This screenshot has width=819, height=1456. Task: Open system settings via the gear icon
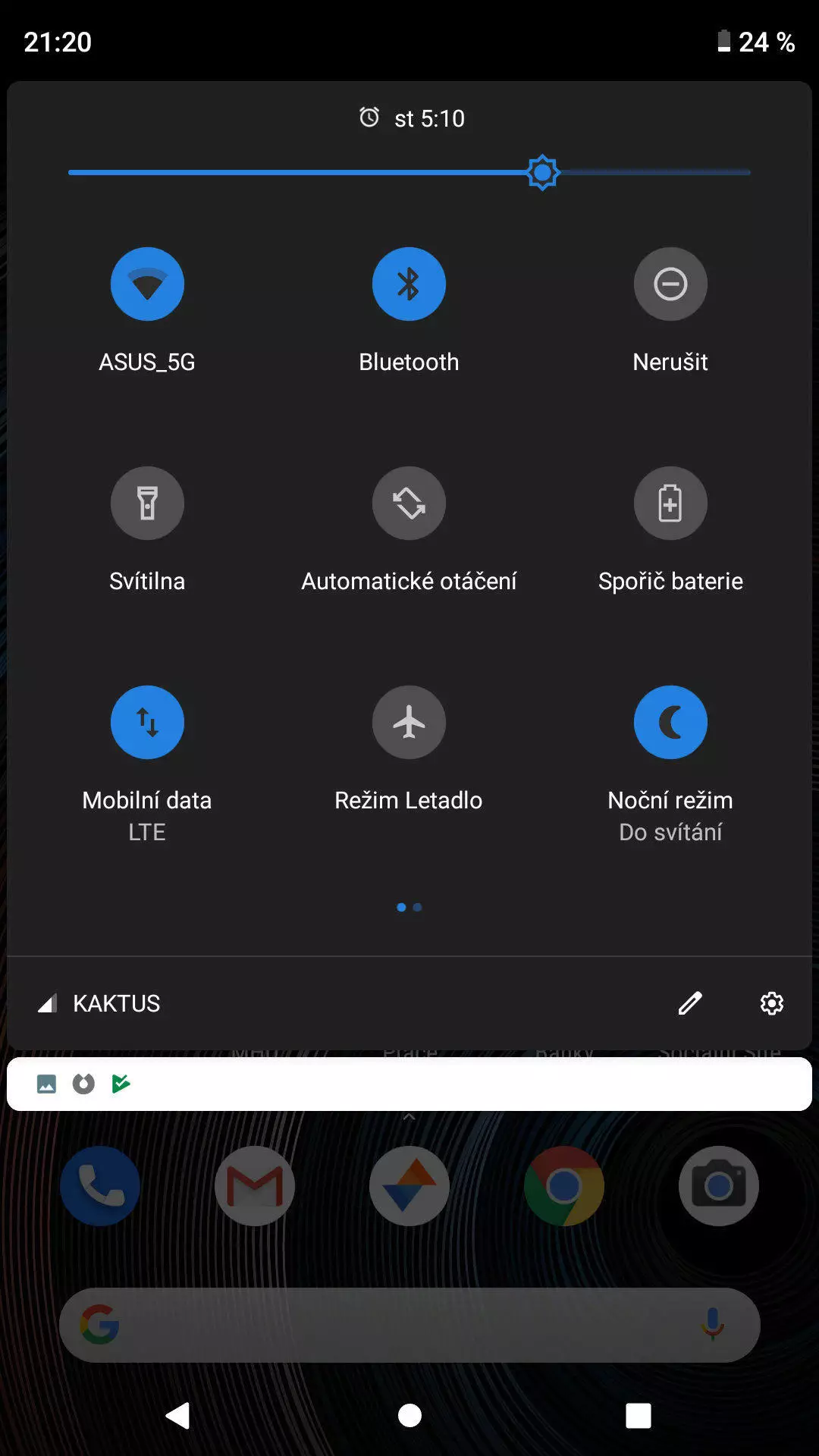coord(771,1003)
